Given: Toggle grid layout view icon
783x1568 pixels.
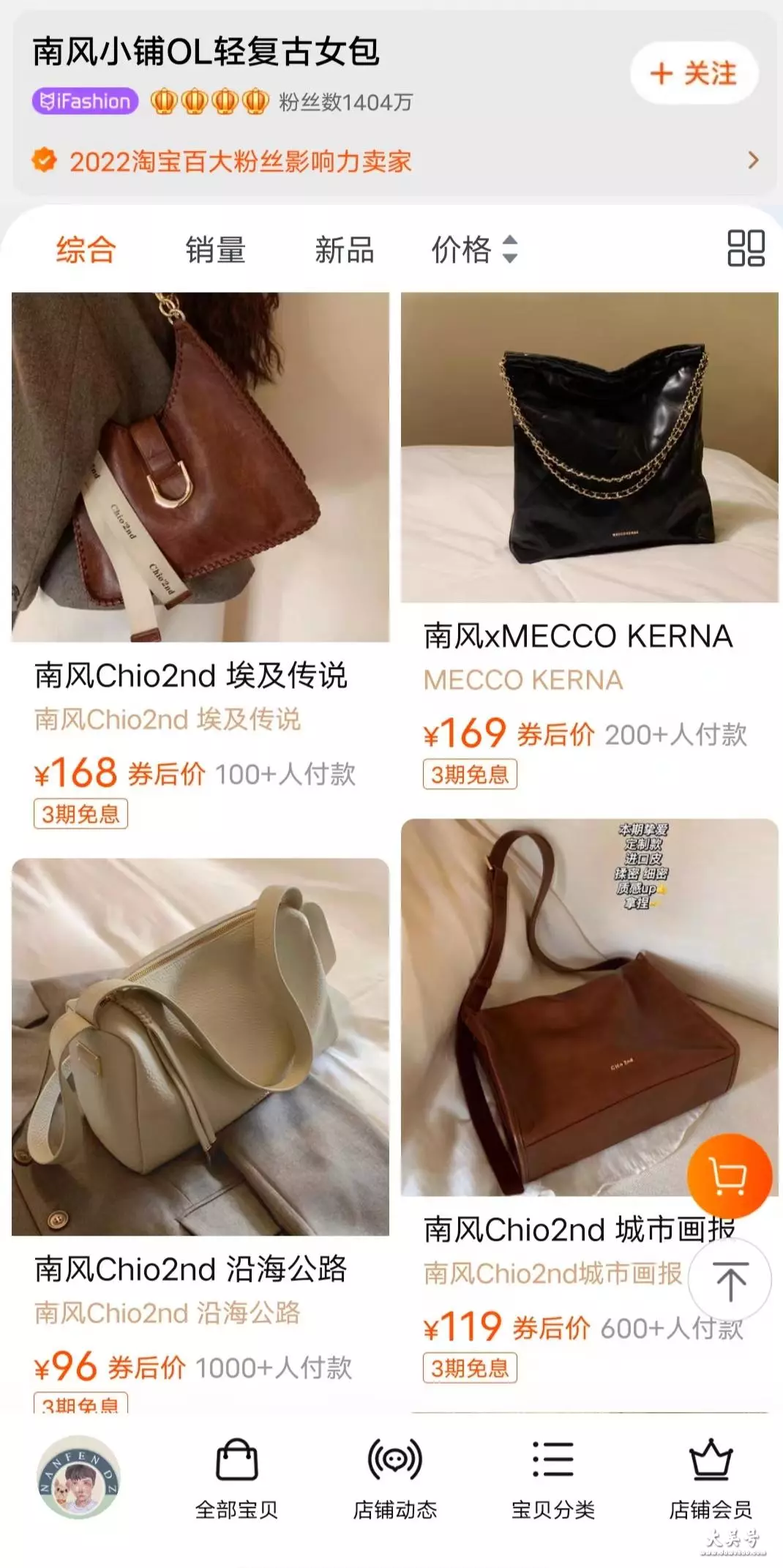Looking at the screenshot, I should click(x=746, y=248).
